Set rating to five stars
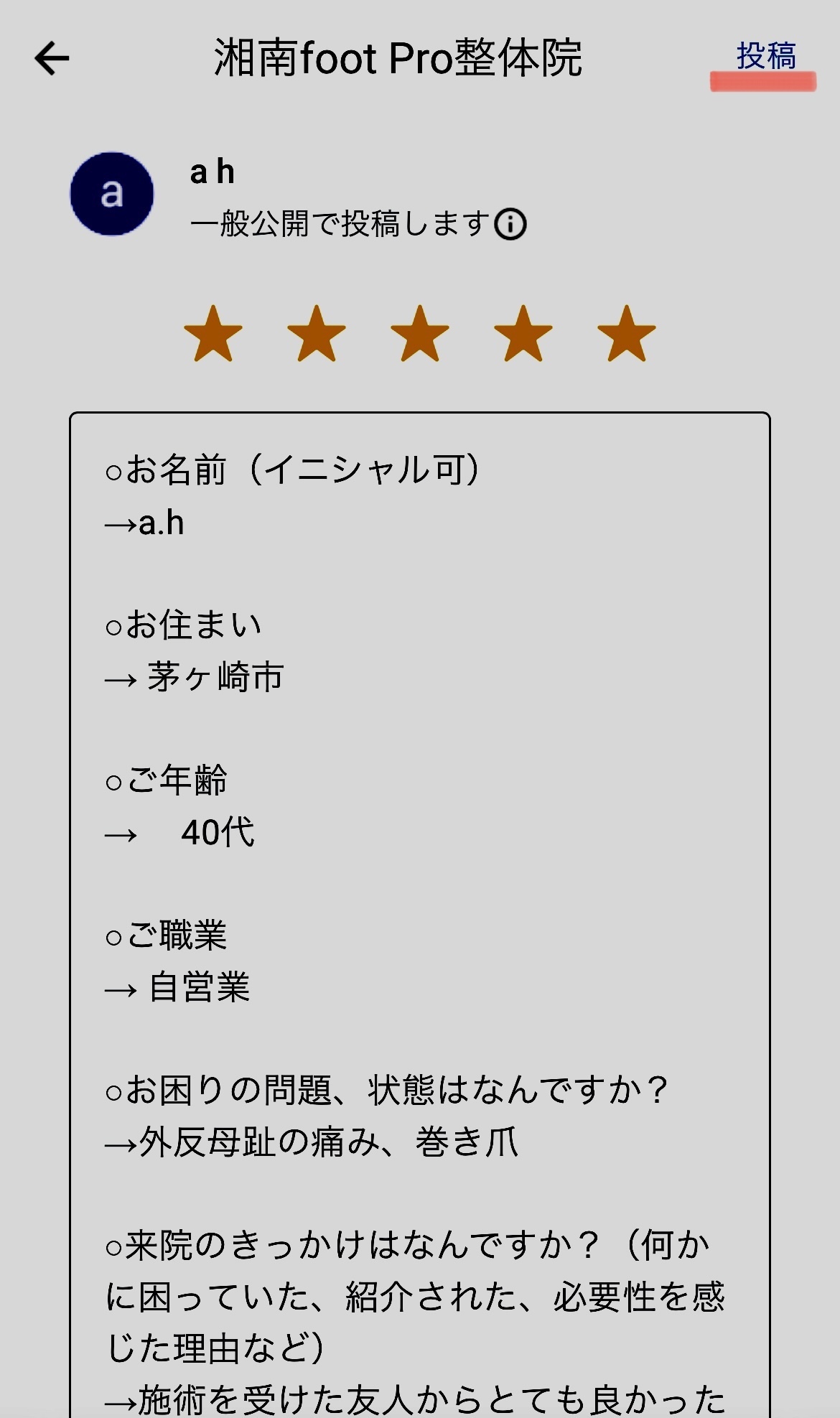 (627, 334)
